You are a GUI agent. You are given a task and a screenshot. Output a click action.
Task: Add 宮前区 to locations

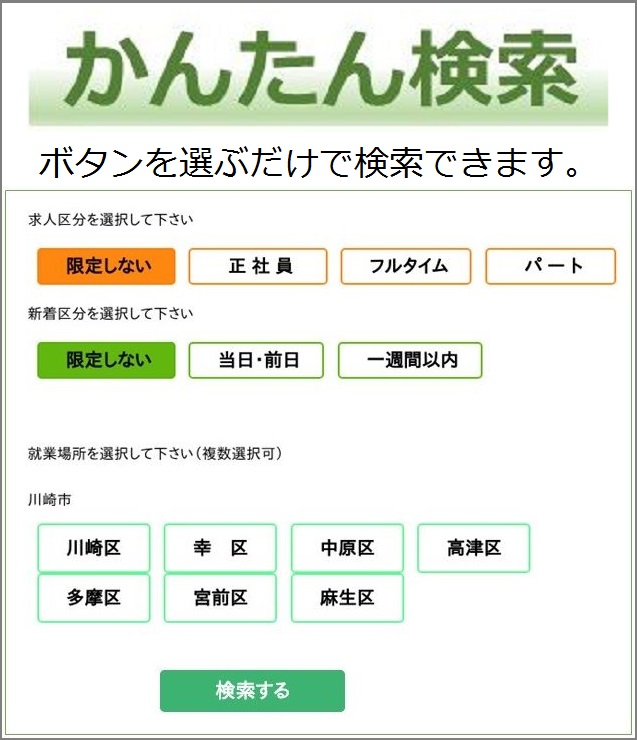point(220,598)
